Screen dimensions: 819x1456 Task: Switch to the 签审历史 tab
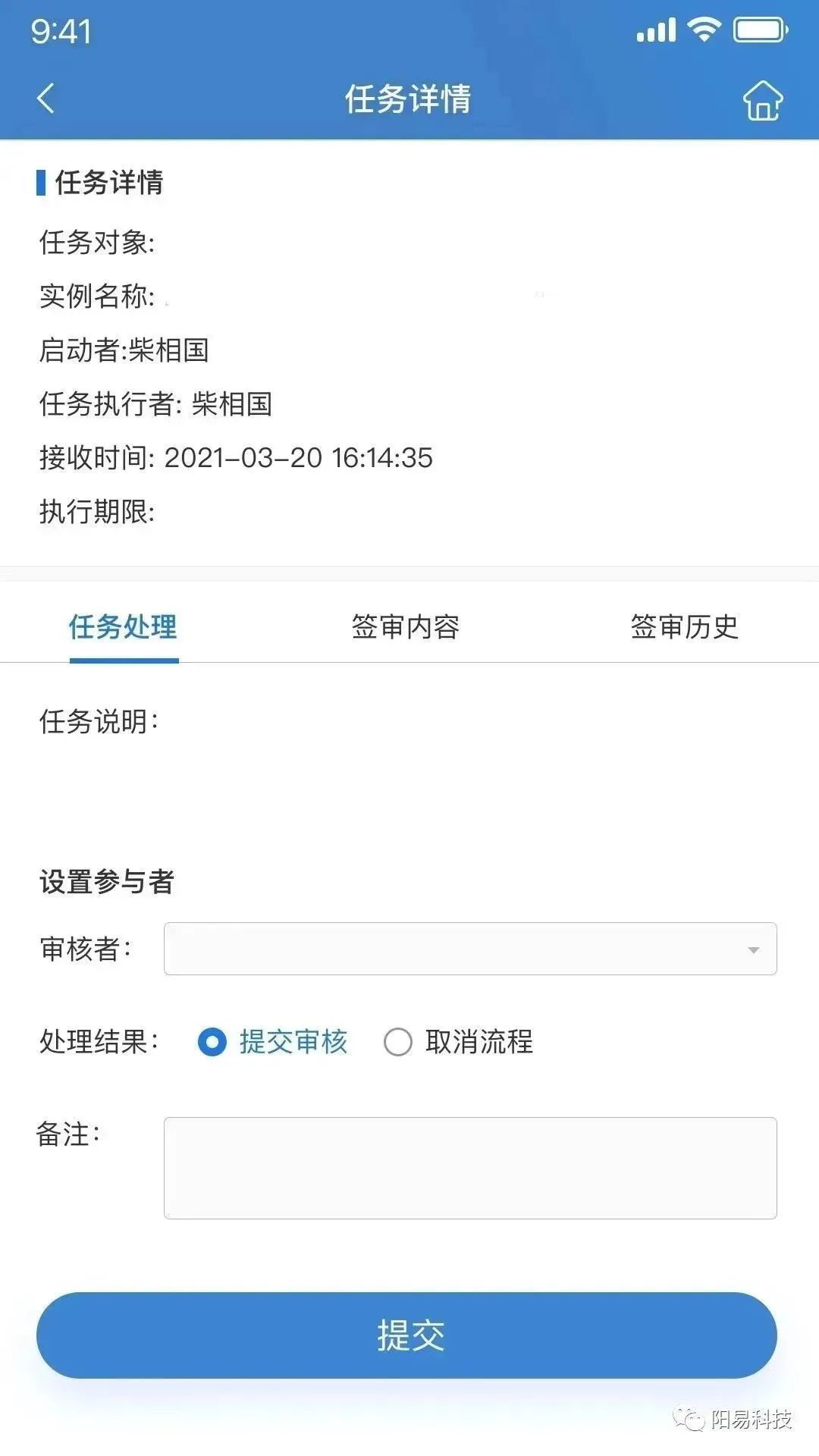coord(686,627)
